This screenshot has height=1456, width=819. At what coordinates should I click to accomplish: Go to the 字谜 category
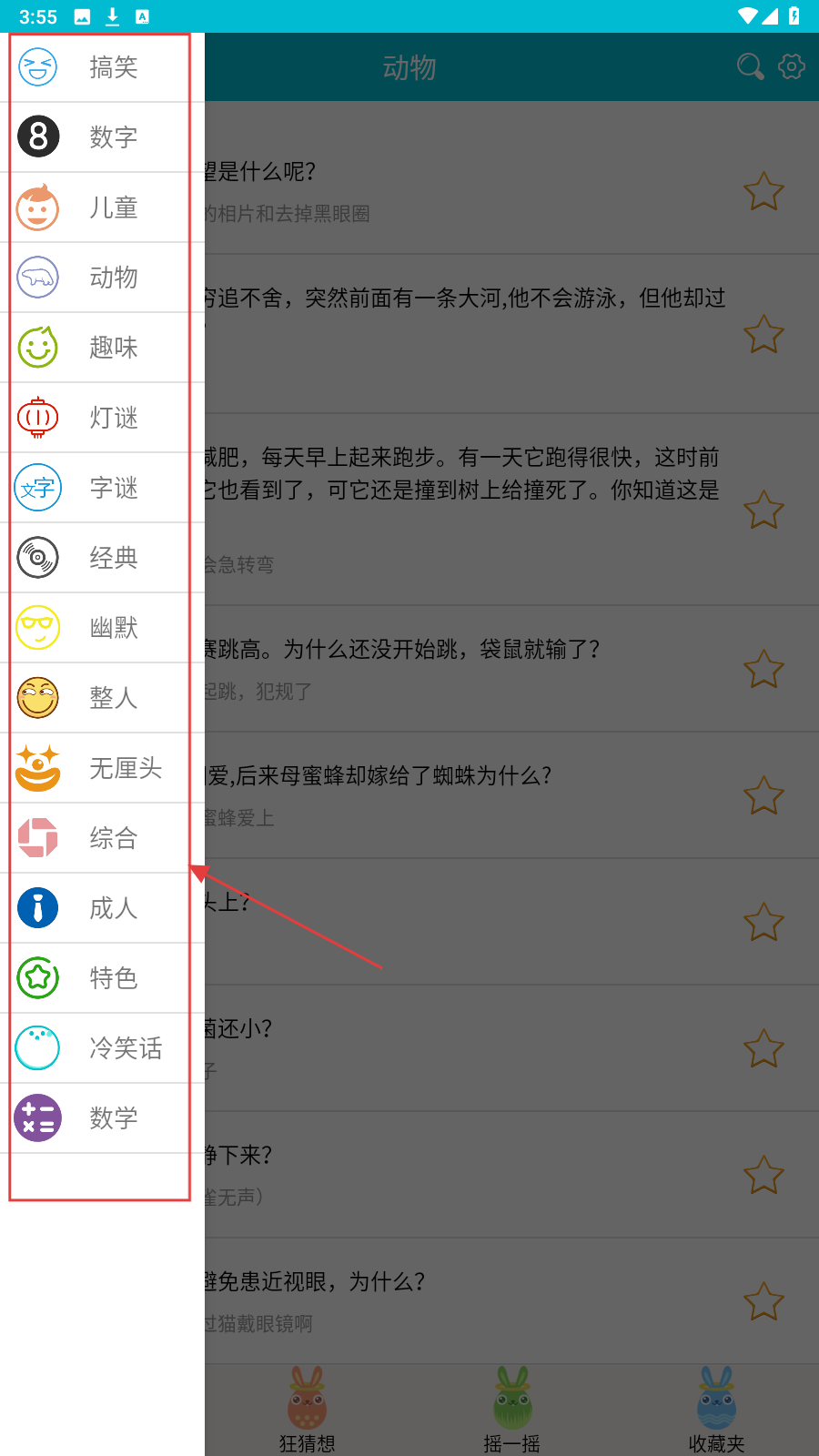(102, 488)
